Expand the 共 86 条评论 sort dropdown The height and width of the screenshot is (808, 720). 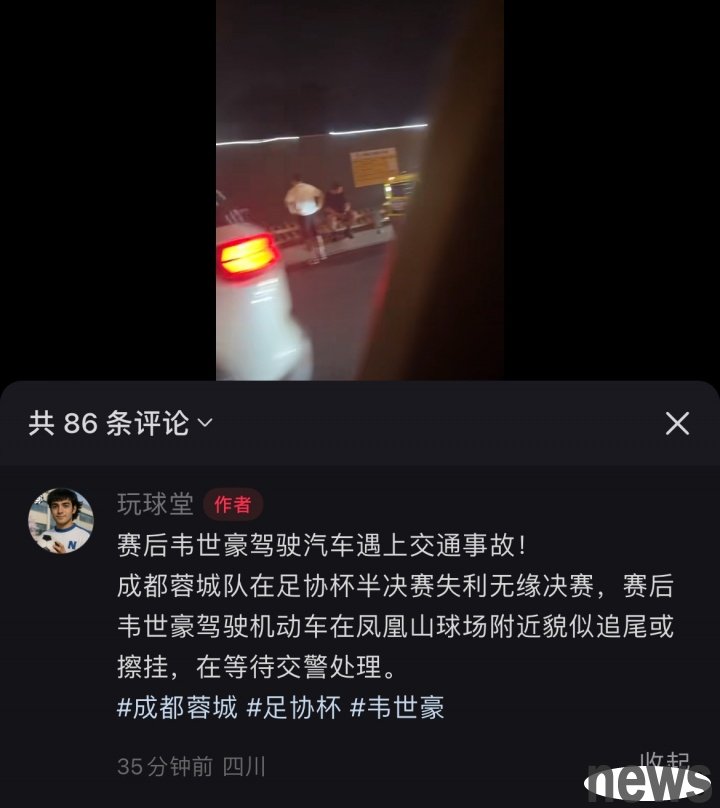121,423
